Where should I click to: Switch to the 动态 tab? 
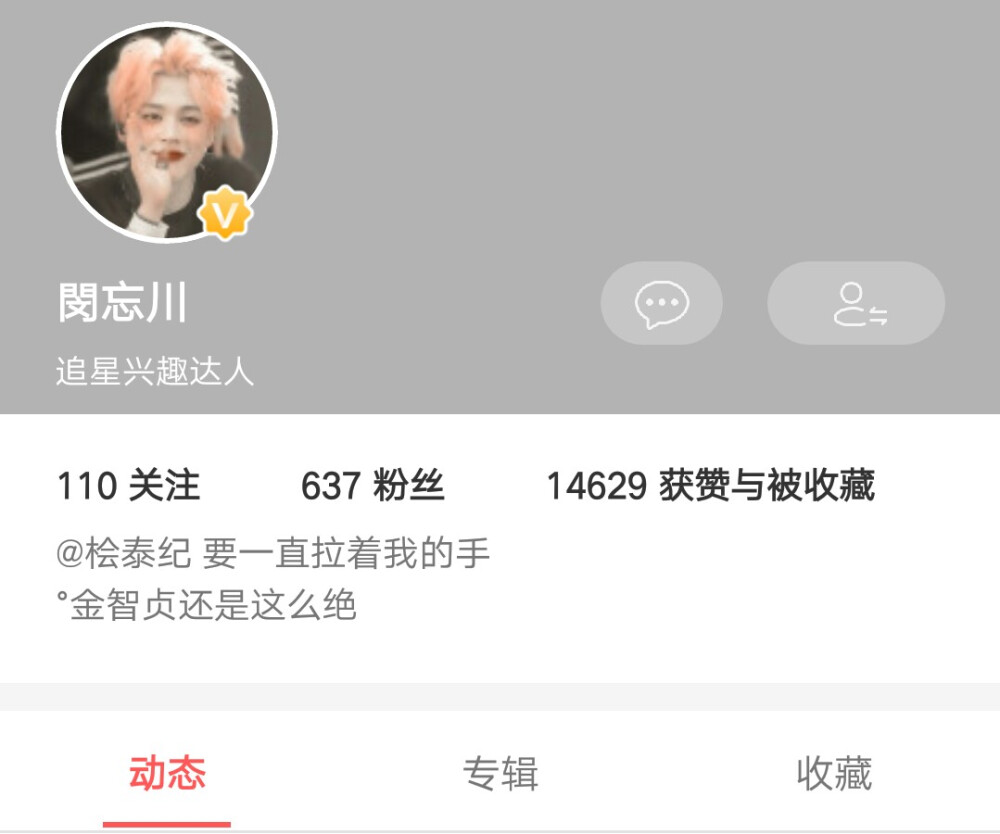(167, 773)
